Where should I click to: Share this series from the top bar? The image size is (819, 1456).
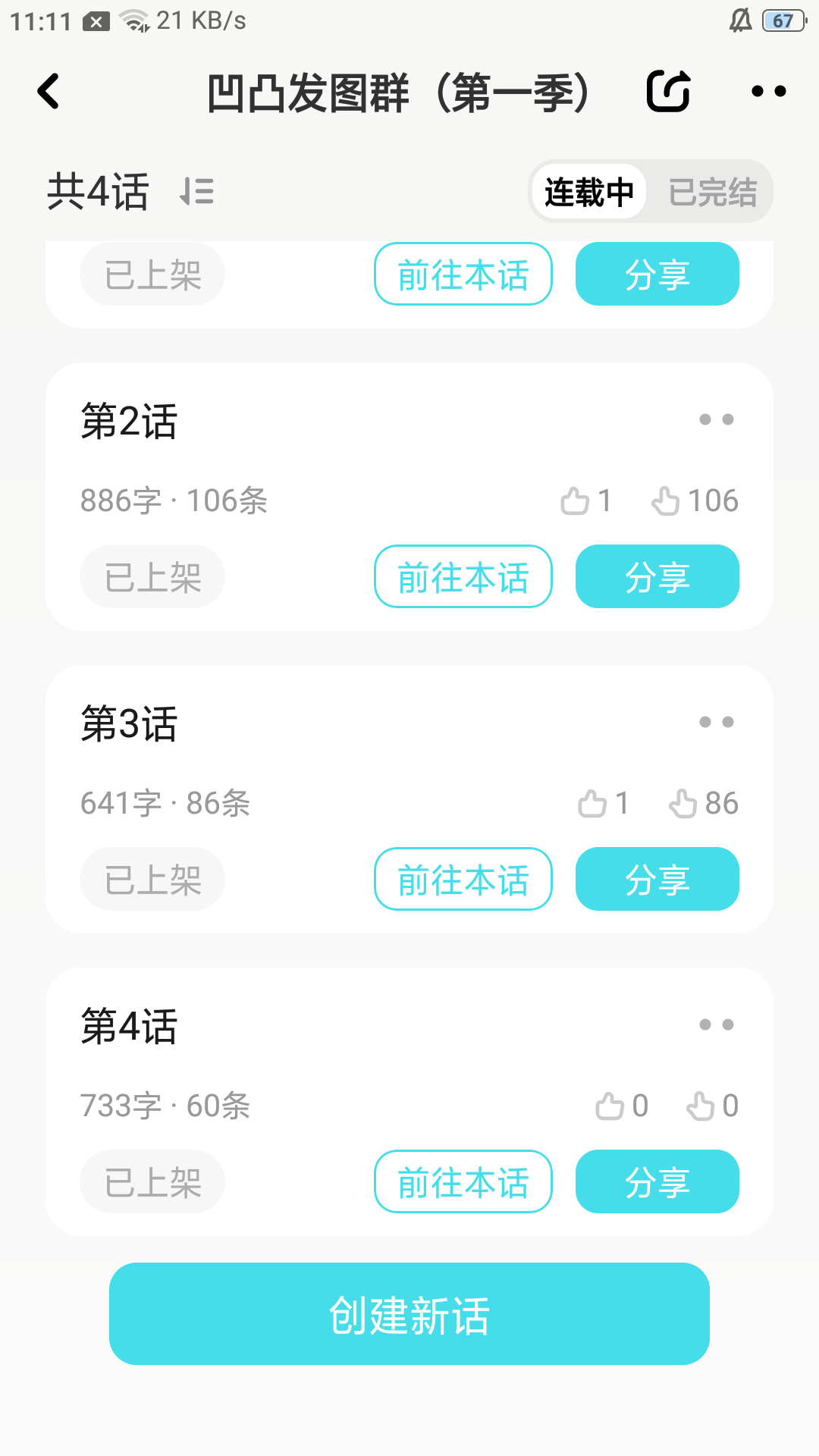(668, 92)
